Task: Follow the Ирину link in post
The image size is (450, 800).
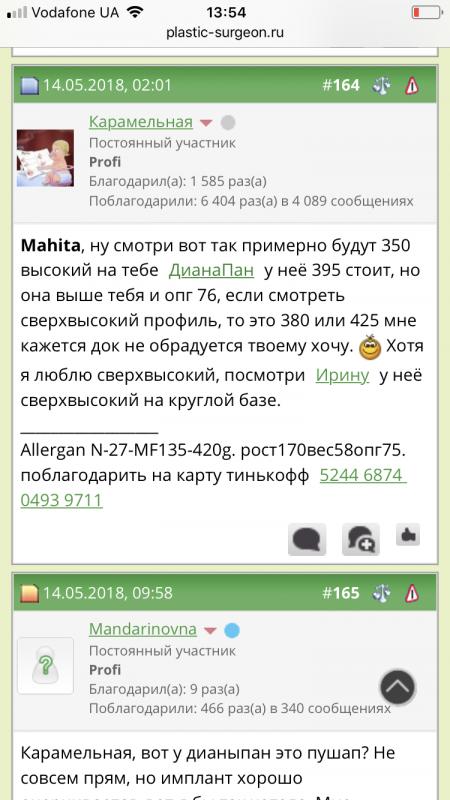Action: tap(342, 376)
